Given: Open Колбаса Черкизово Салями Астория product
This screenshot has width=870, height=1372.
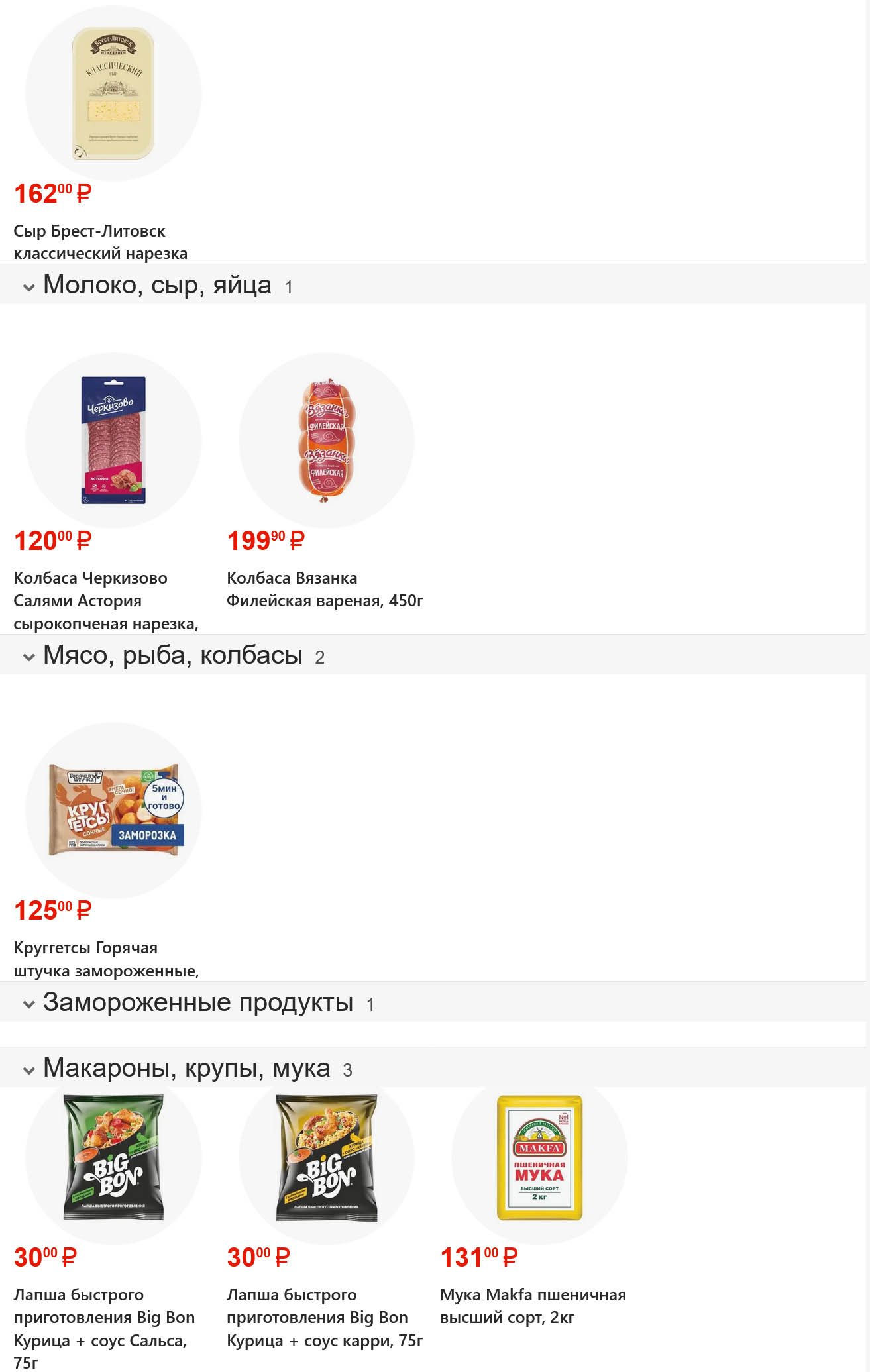Looking at the screenshot, I should pyautogui.click(x=113, y=441).
